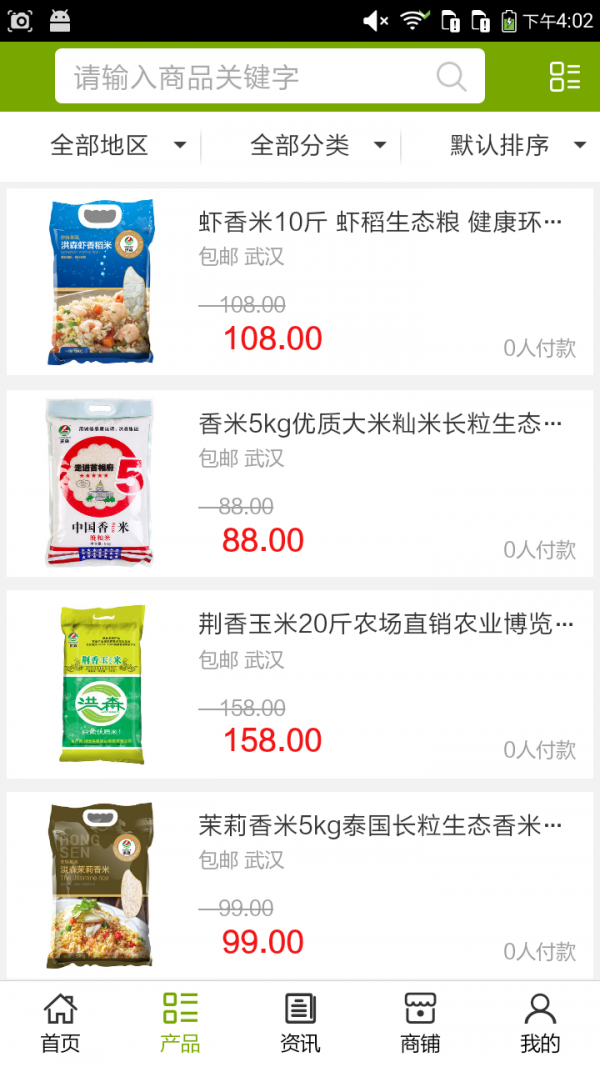Switch to the 我的 profile tab
Screen dimensions: 600x1067
pyautogui.click(x=540, y=1023)
